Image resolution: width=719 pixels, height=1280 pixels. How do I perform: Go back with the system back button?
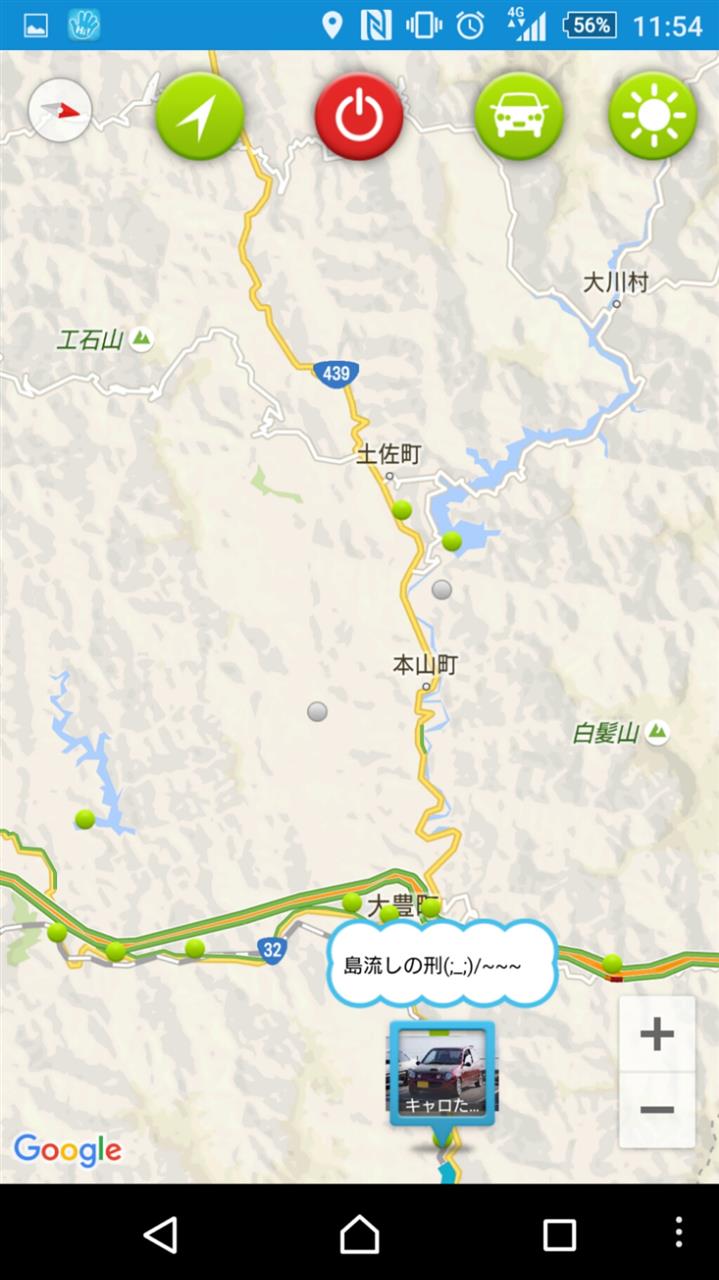[x=160, y=1234]
